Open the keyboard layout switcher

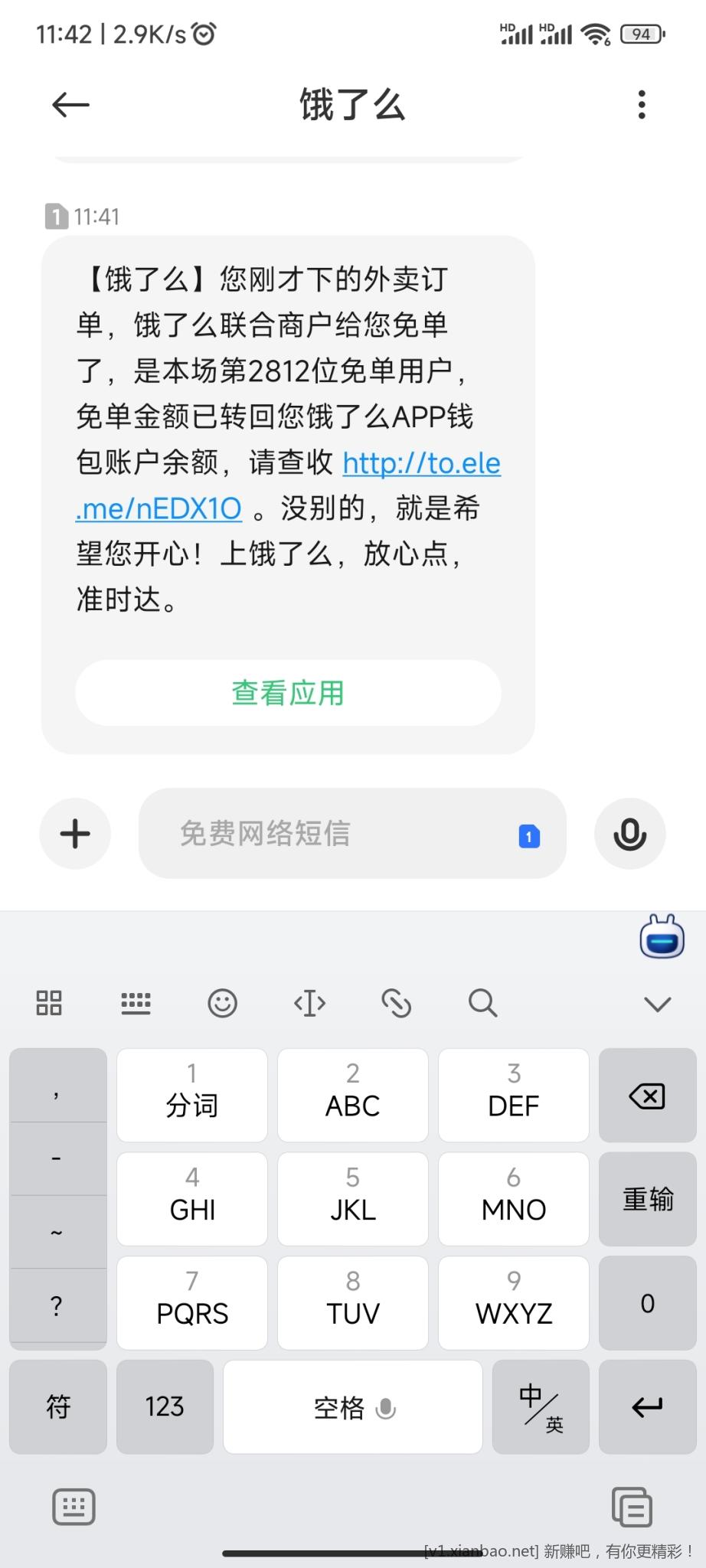tap(136, 1003)
